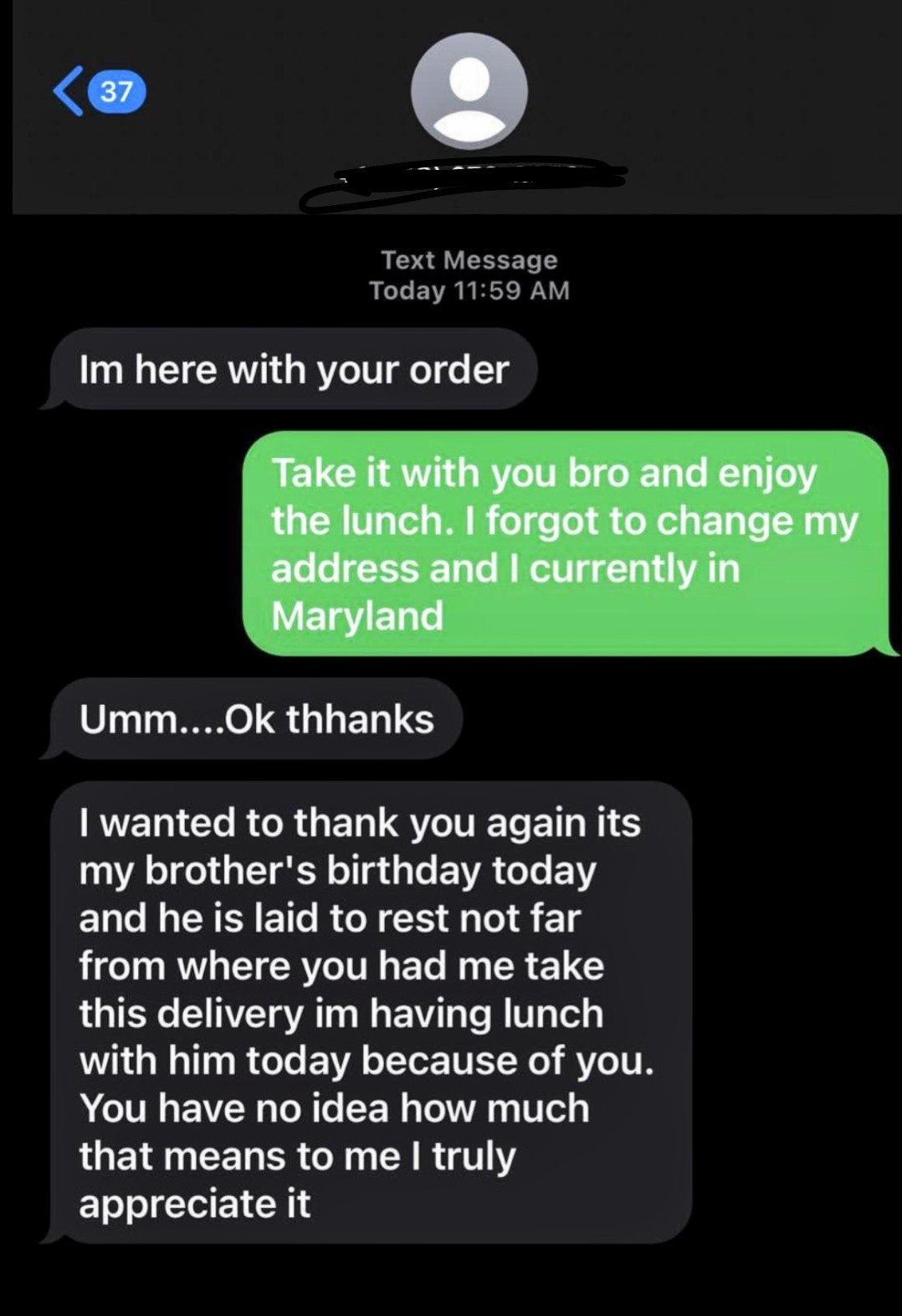This screenshot has width=902, height=1316.
Task: Open contact details from the profile avatar
Action: point(469,91)
